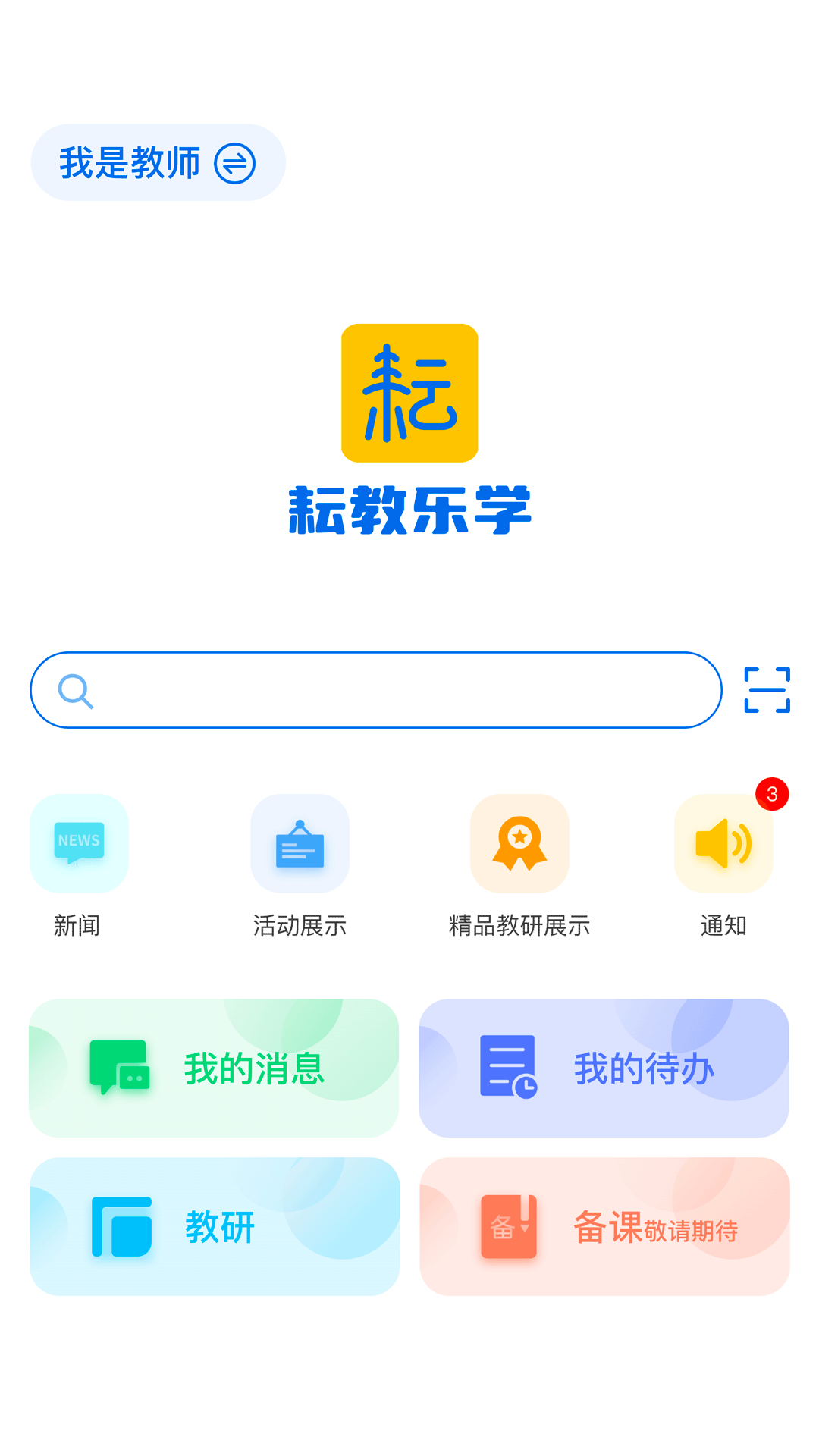
Task: Tap the 耘教乐学 title text
Action: coord(409,510)
